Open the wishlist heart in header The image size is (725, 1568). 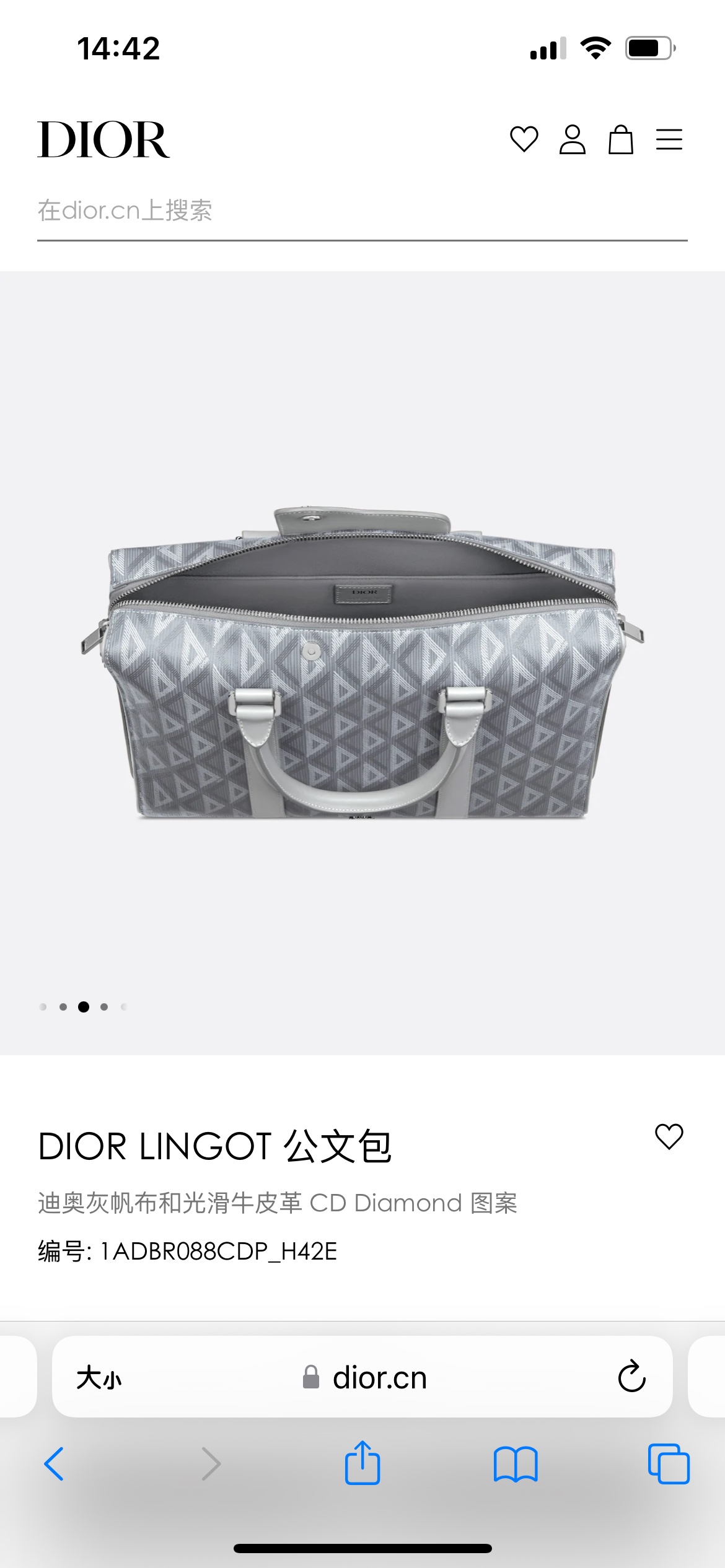[524, 139]
